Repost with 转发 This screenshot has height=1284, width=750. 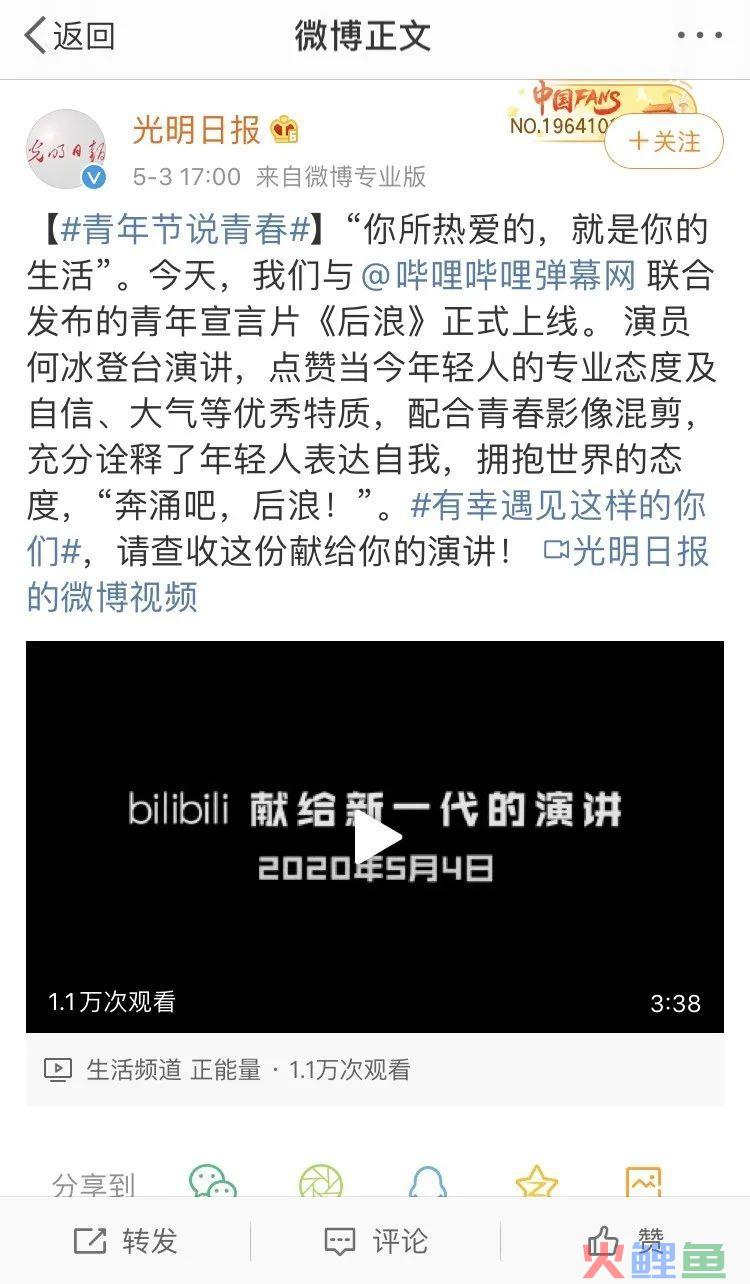tap(126, 1241)
